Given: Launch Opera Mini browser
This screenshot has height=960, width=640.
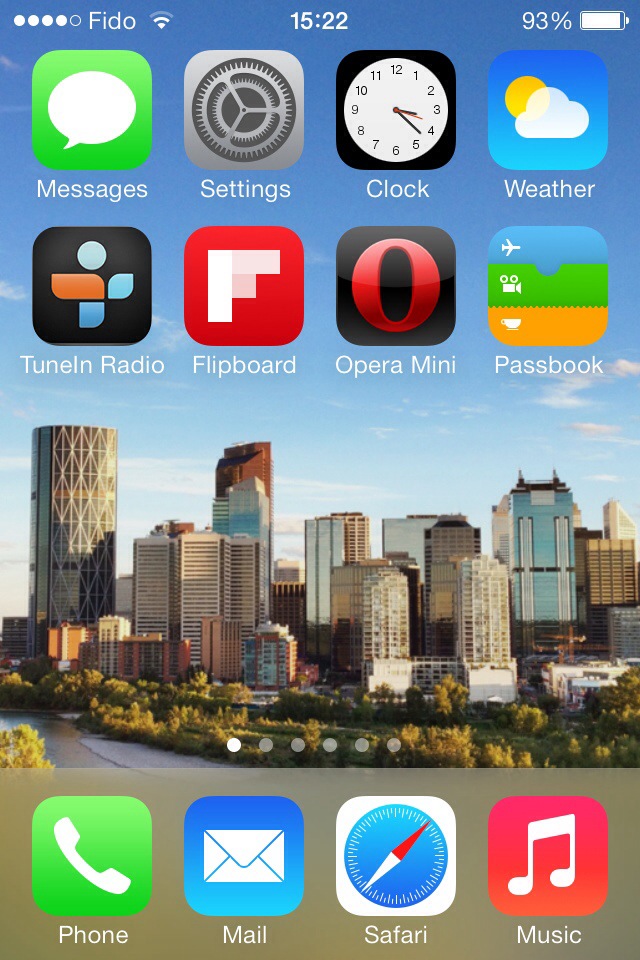Looking at the screenshot, I should (396, 286).
